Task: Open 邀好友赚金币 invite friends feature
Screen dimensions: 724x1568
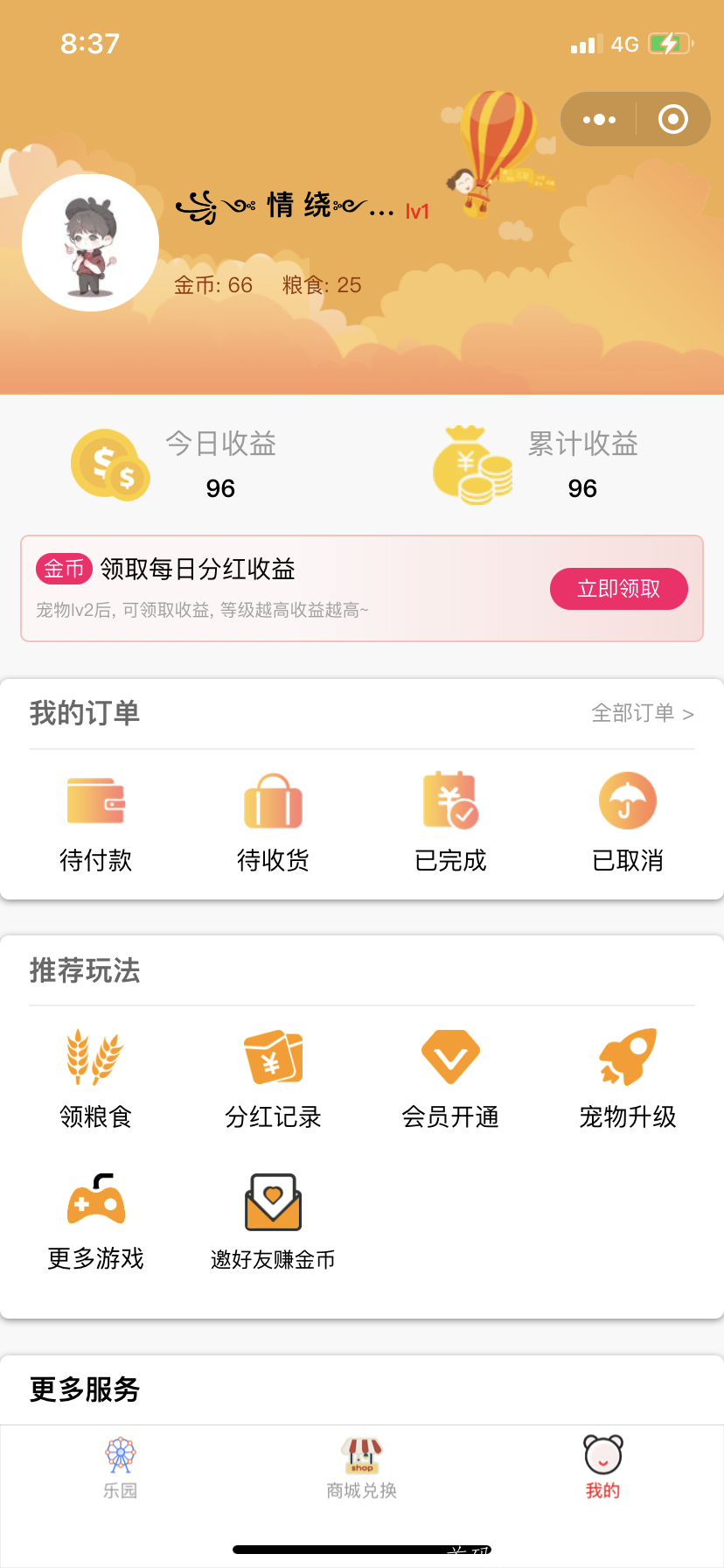Action: pyautogui.click(x=273, y=1216)
